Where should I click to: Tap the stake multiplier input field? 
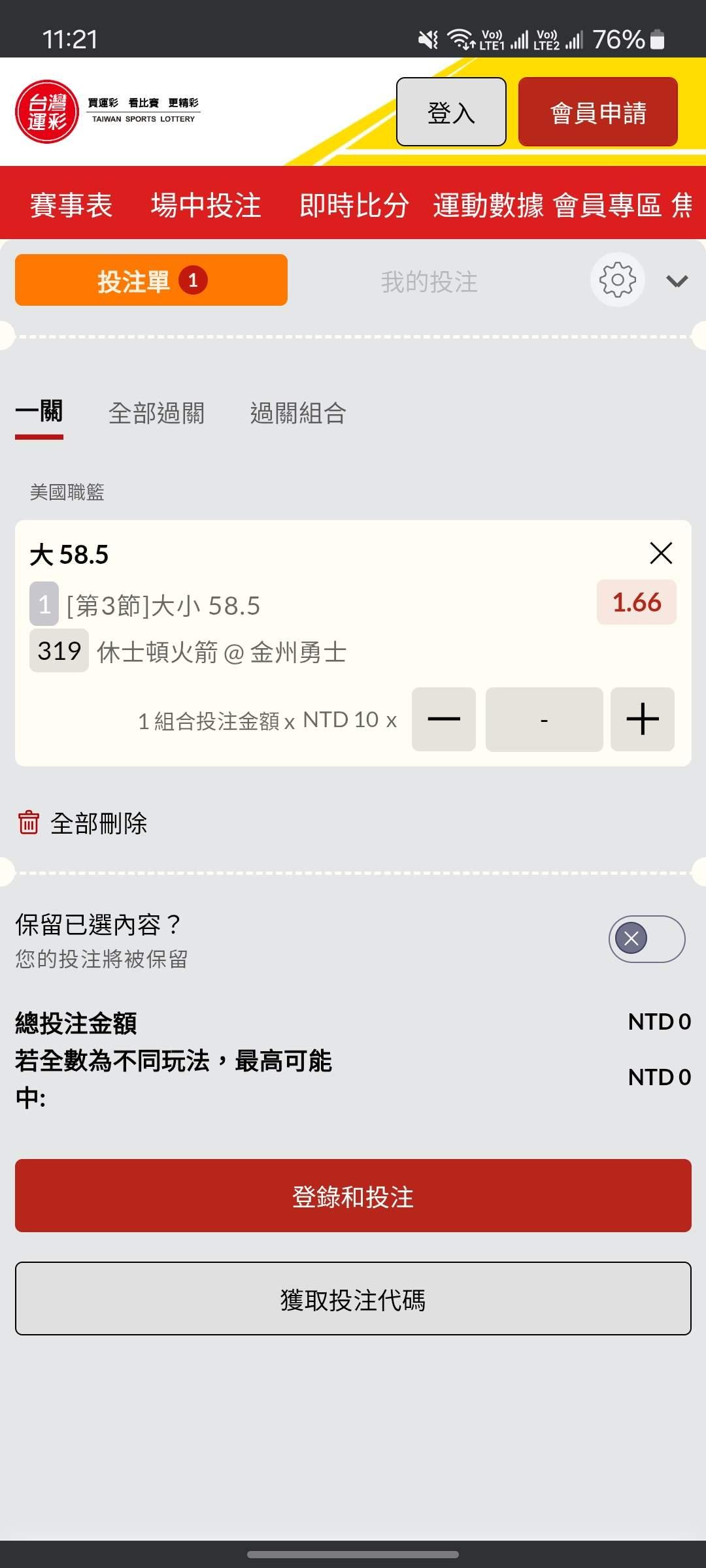[544, 719]
